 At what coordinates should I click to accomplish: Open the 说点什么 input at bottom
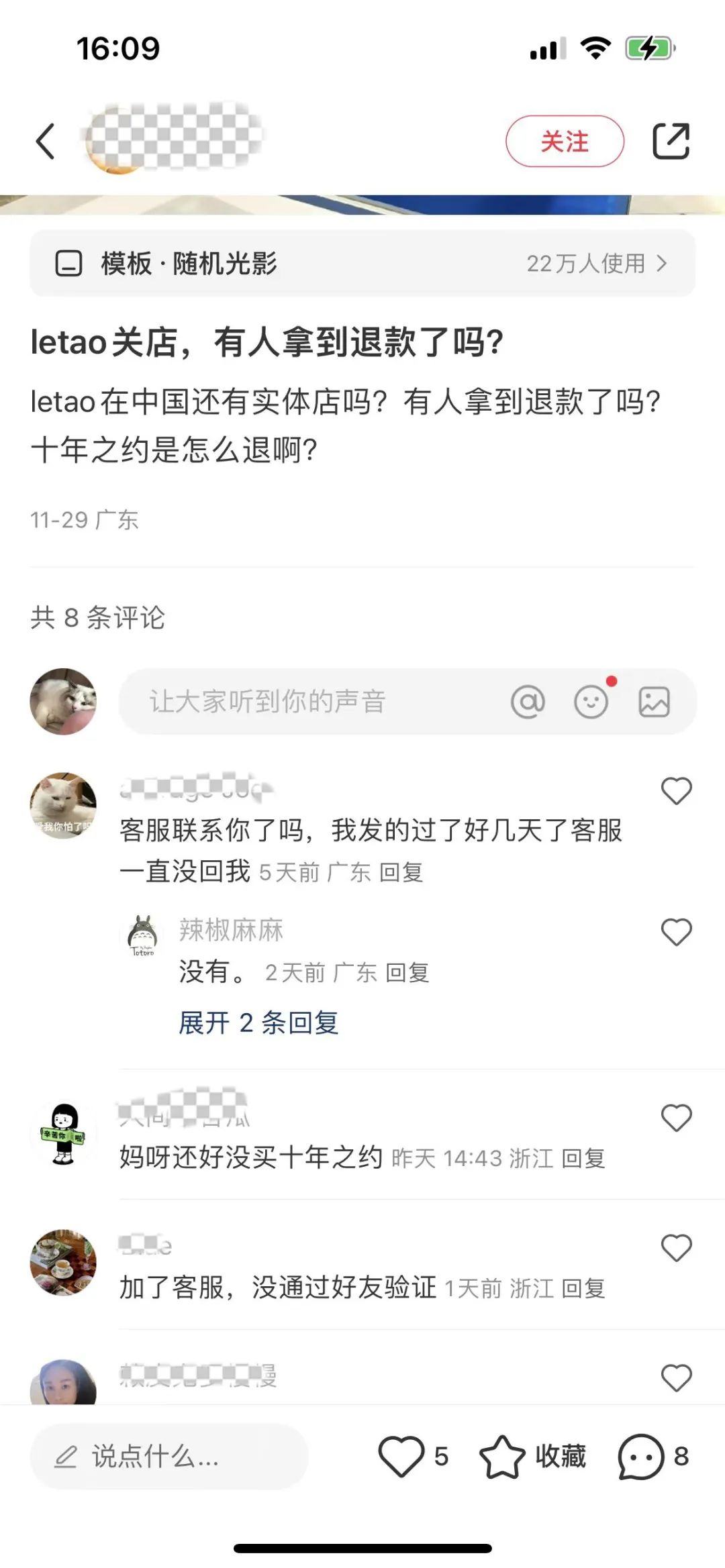click(x=169, y=1456)
